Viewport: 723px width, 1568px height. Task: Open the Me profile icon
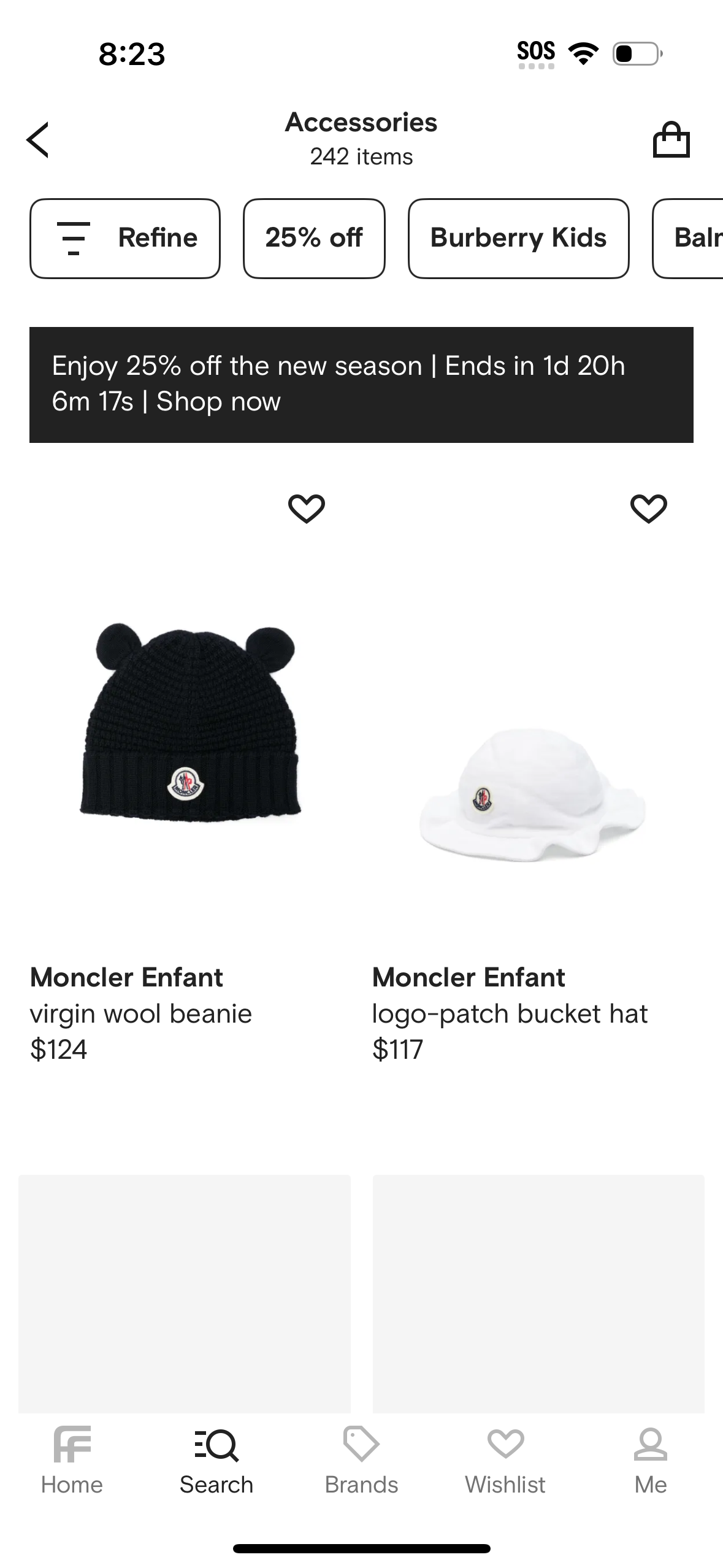649,1442
